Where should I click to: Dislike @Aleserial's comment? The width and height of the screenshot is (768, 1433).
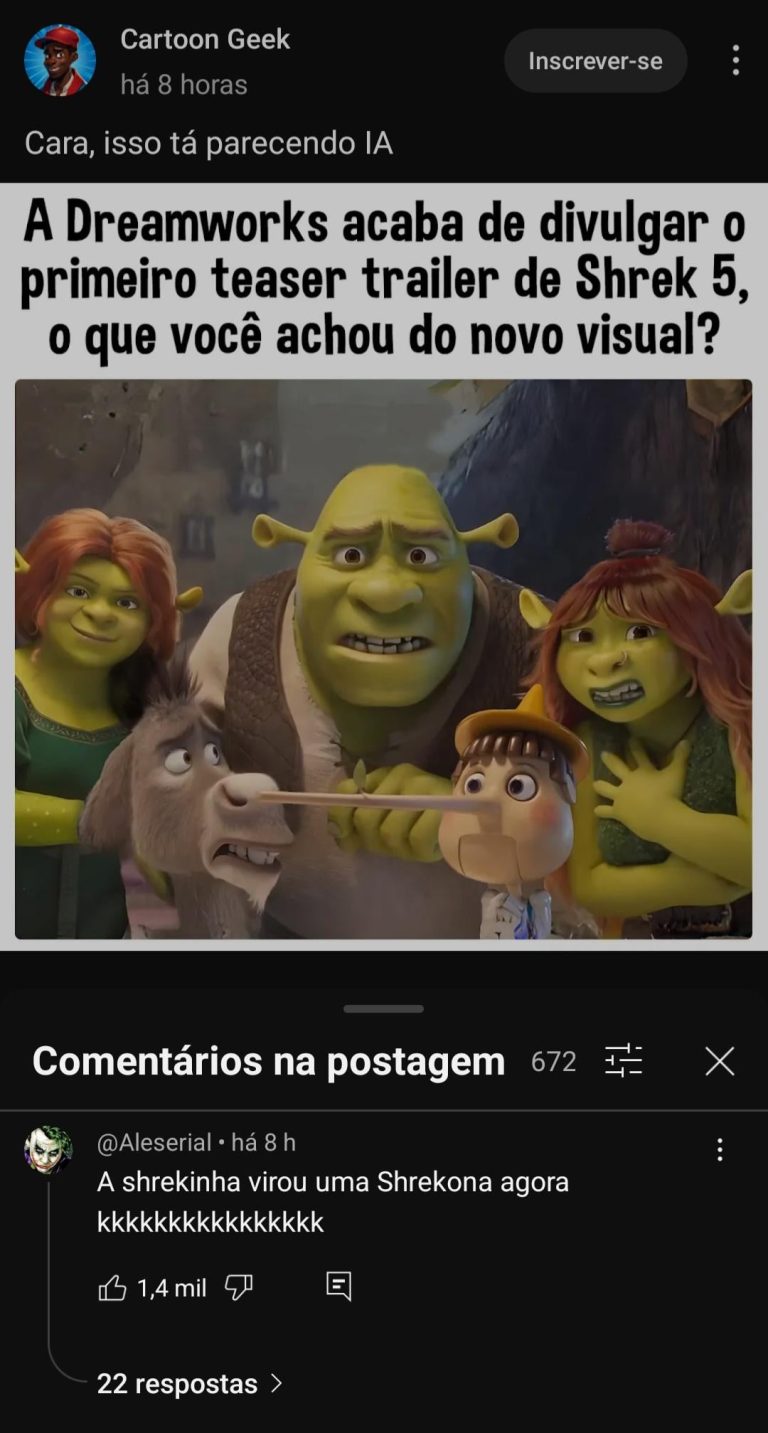coord(238,1288)
